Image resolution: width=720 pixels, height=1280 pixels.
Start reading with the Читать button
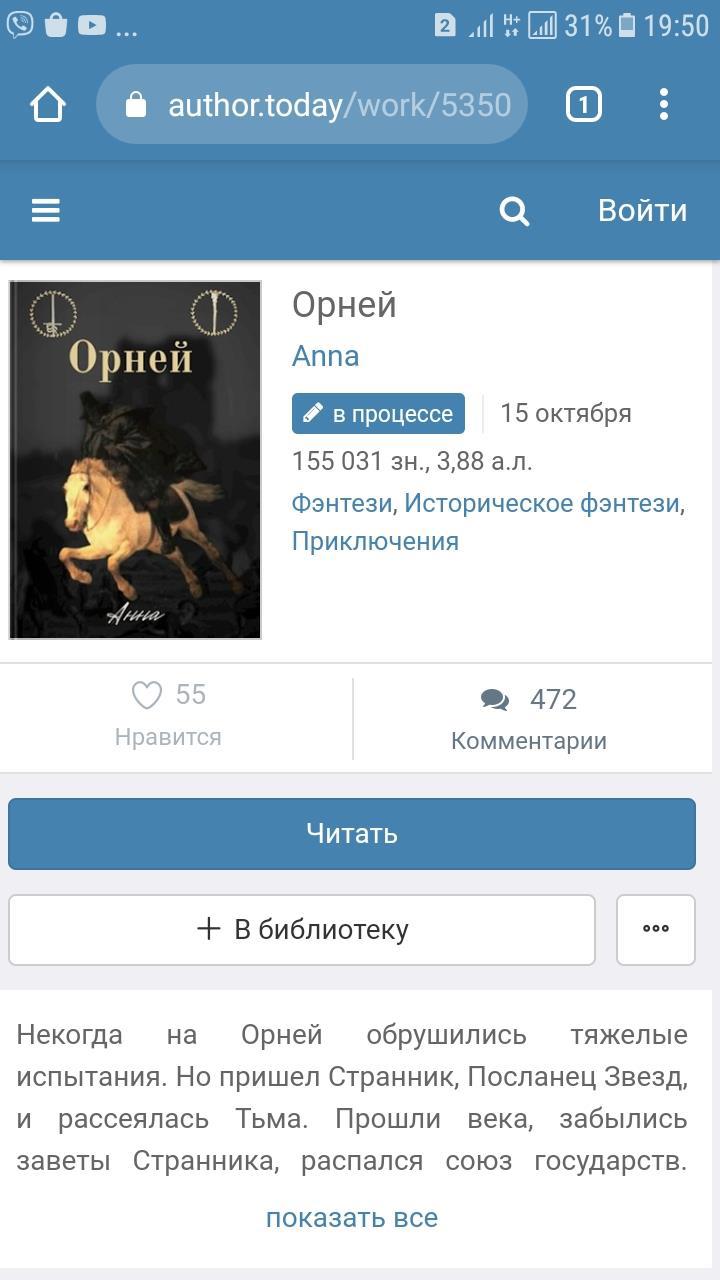point(352,834)
